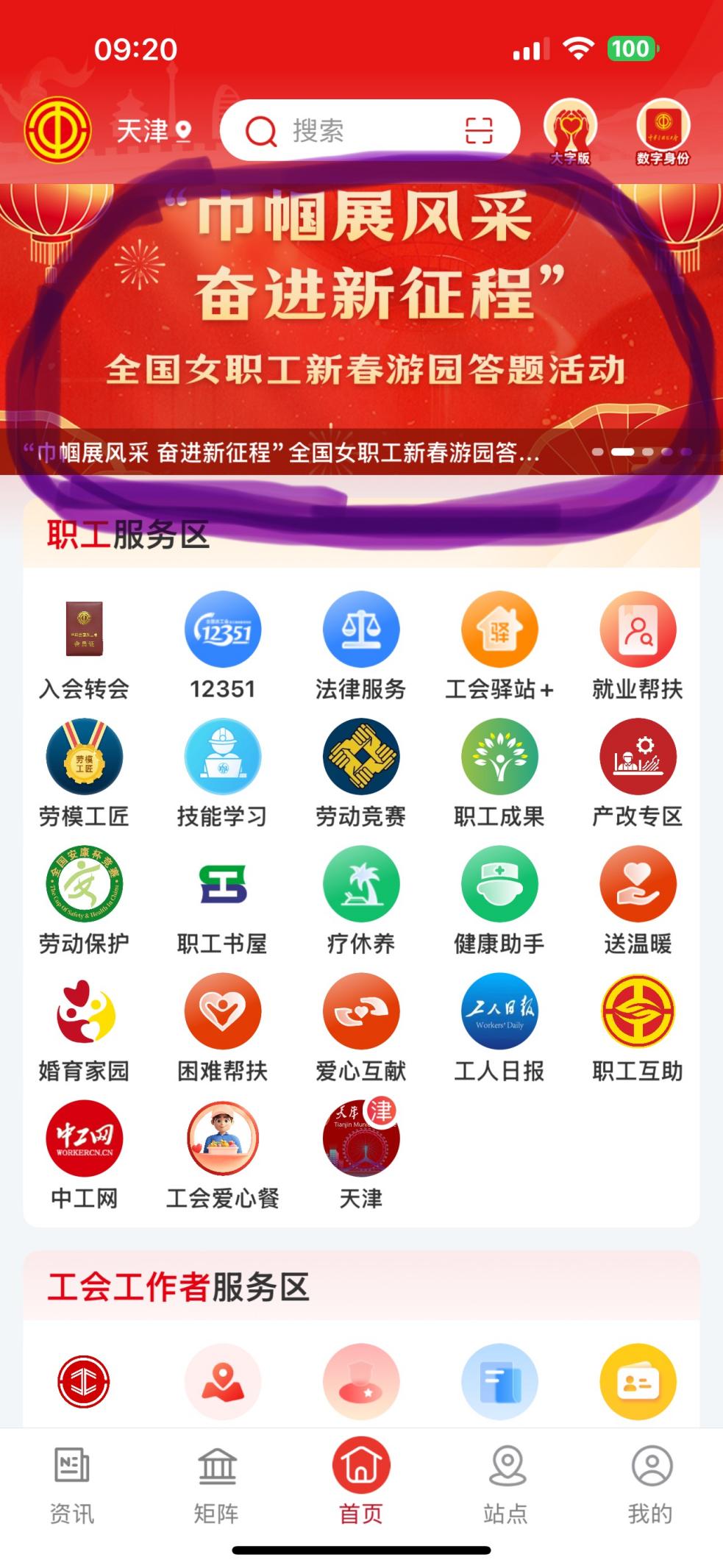Open the 搜索 search box
The width and height of the screenshot is (723, 1568).
346,131
